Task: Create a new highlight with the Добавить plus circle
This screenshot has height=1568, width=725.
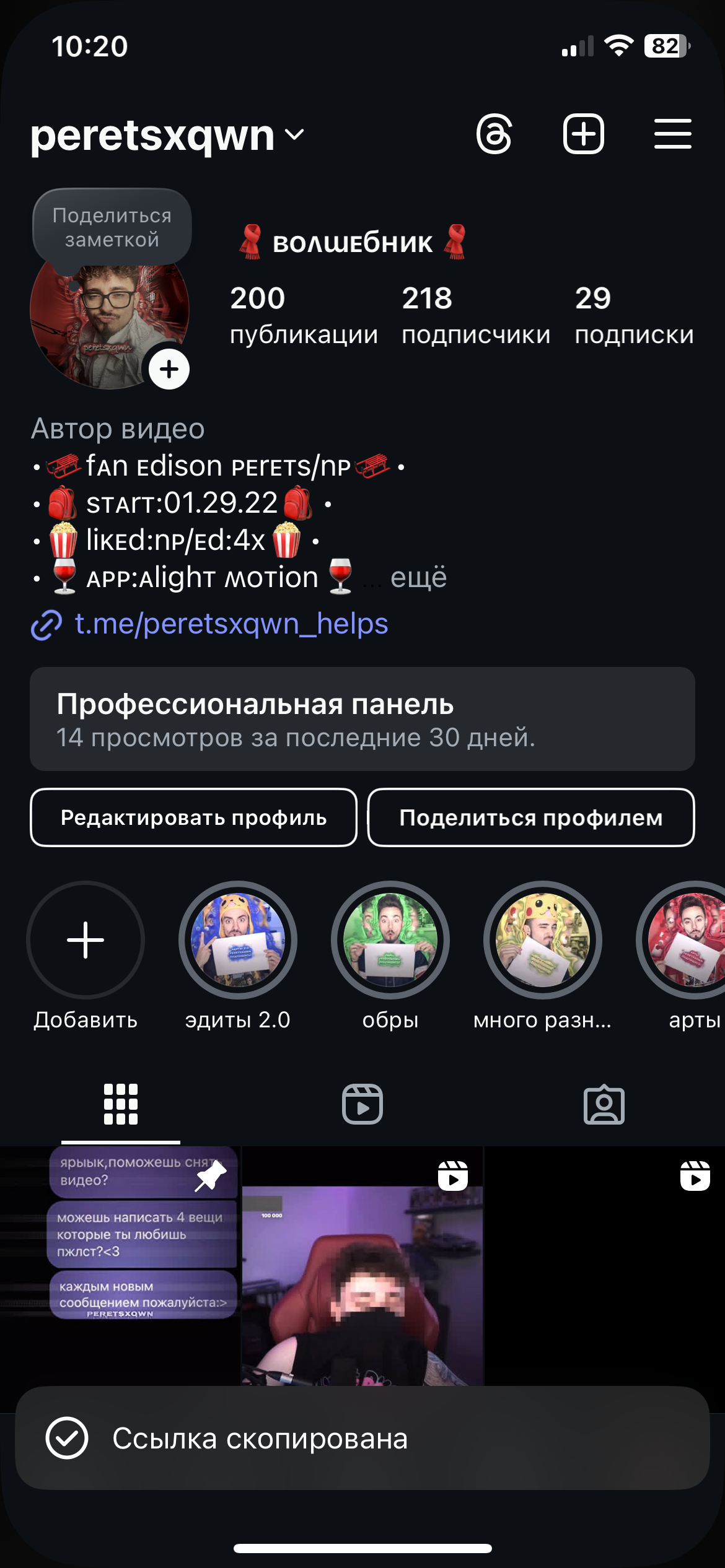Action: click(x=86, y=940)
